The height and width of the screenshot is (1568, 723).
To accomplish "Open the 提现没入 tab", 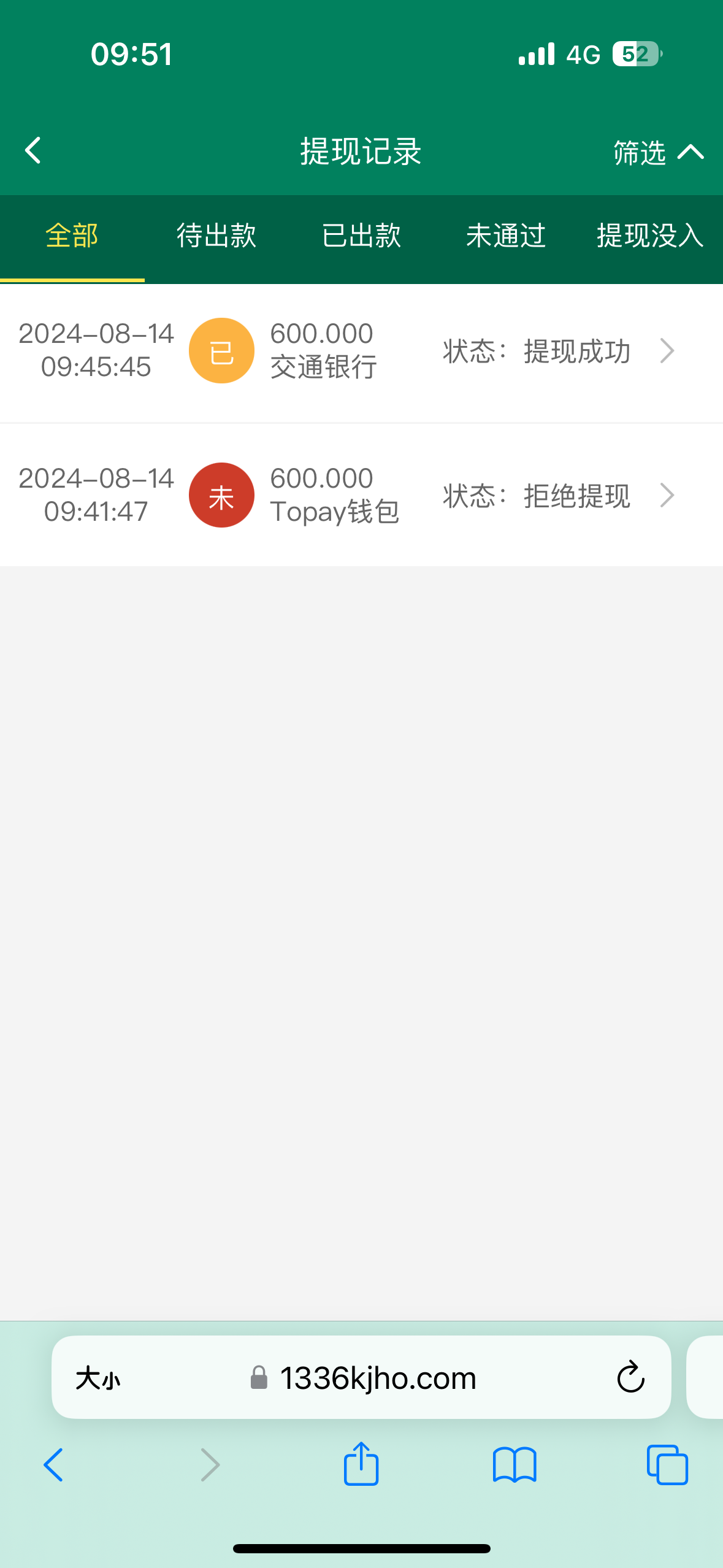I will [x=649, y=236].
